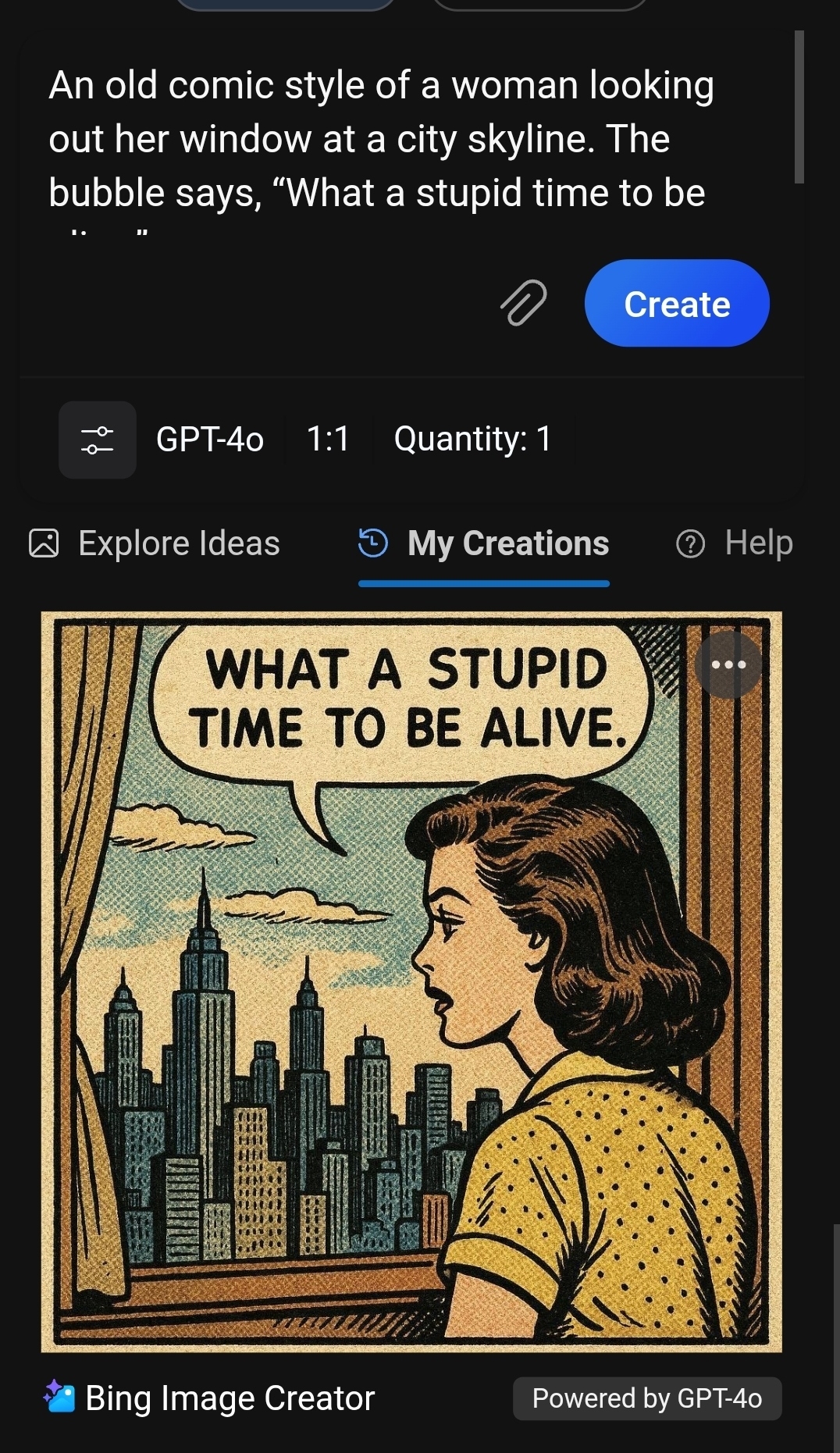Open the generated comic woman image
The width and height of the screenshot is (840, 1453).
(411, 1015)
